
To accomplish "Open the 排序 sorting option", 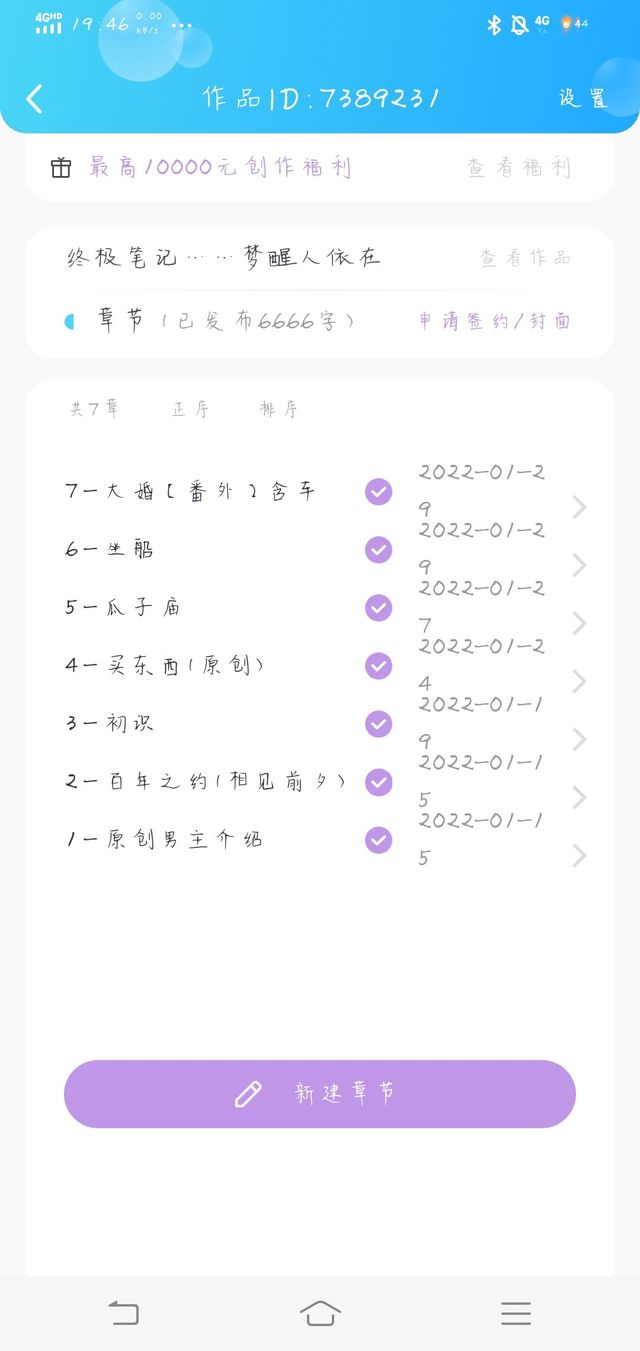I will coord(278,409).
